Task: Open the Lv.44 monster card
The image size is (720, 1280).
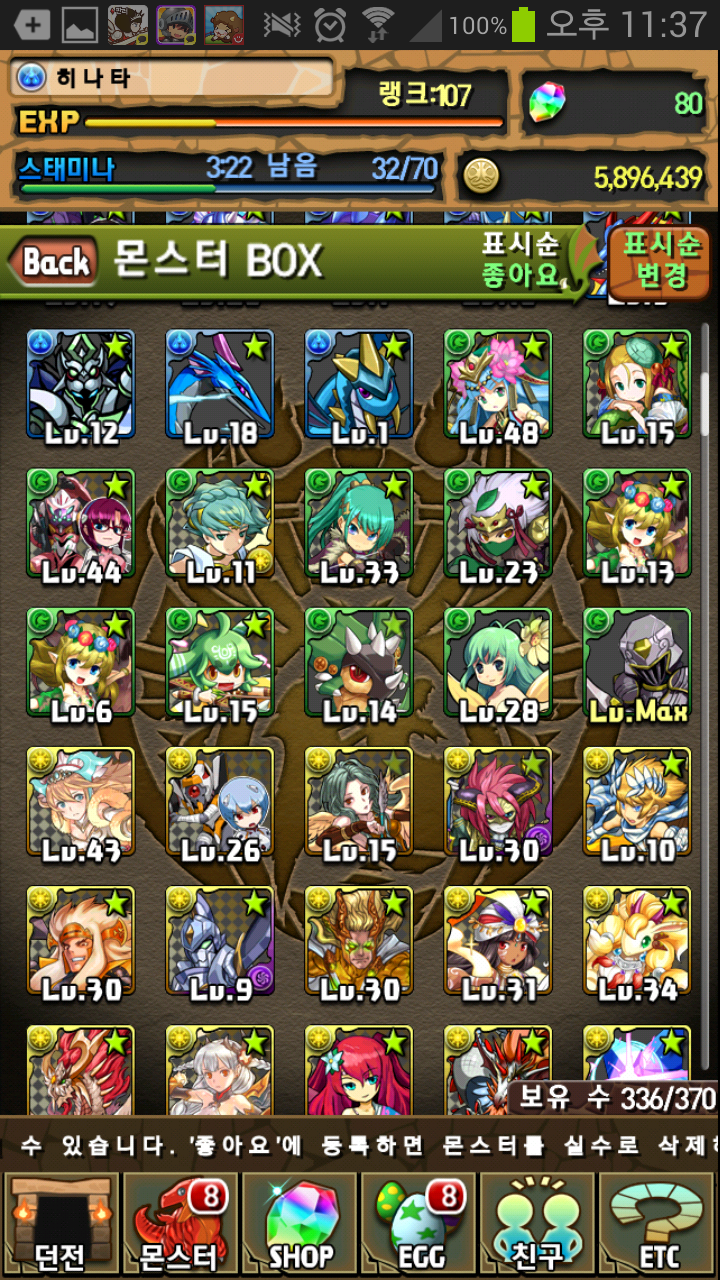Action: 80,524
